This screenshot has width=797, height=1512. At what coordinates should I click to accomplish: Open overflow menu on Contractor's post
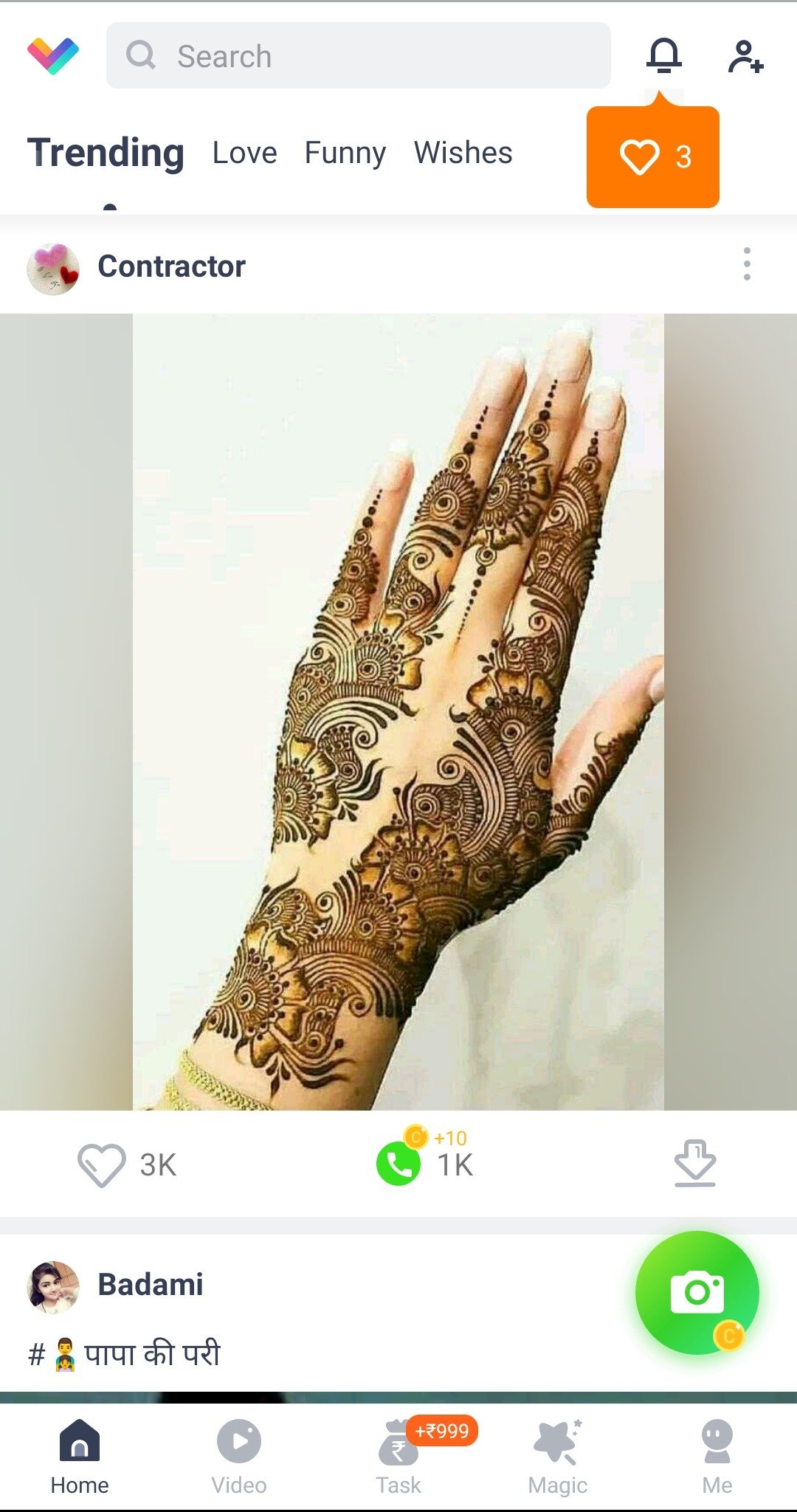click(747, 264)
